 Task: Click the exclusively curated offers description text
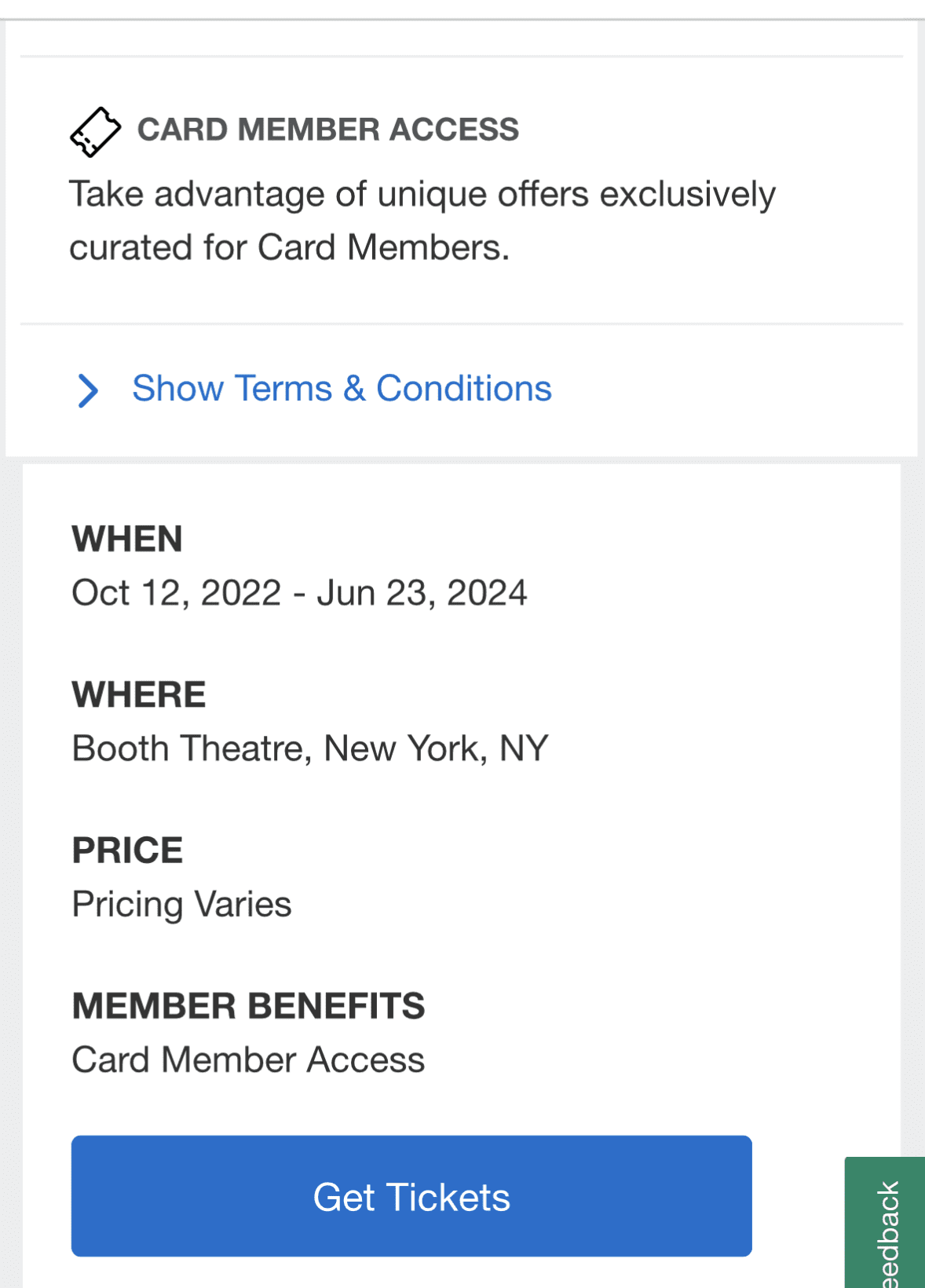422,218
